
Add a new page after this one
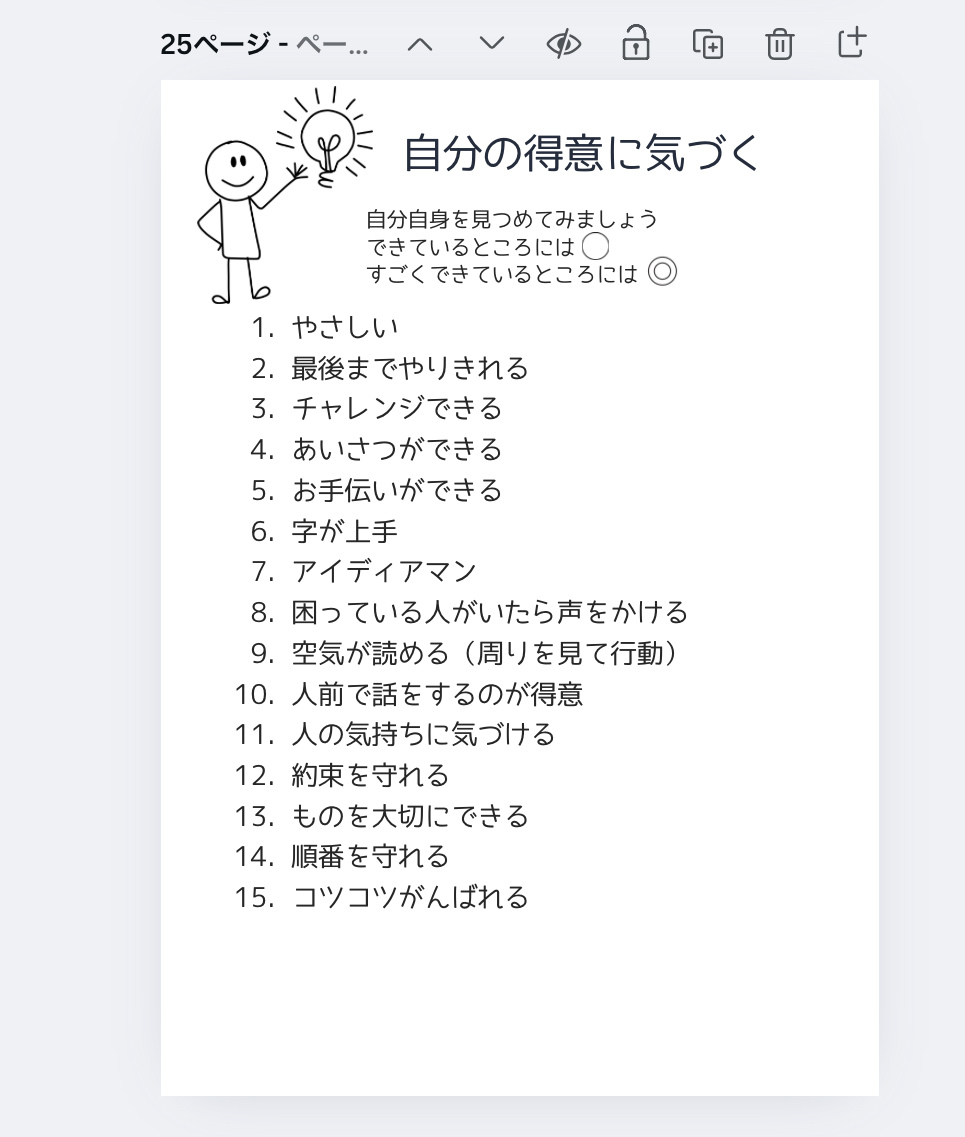coord(851,43)
